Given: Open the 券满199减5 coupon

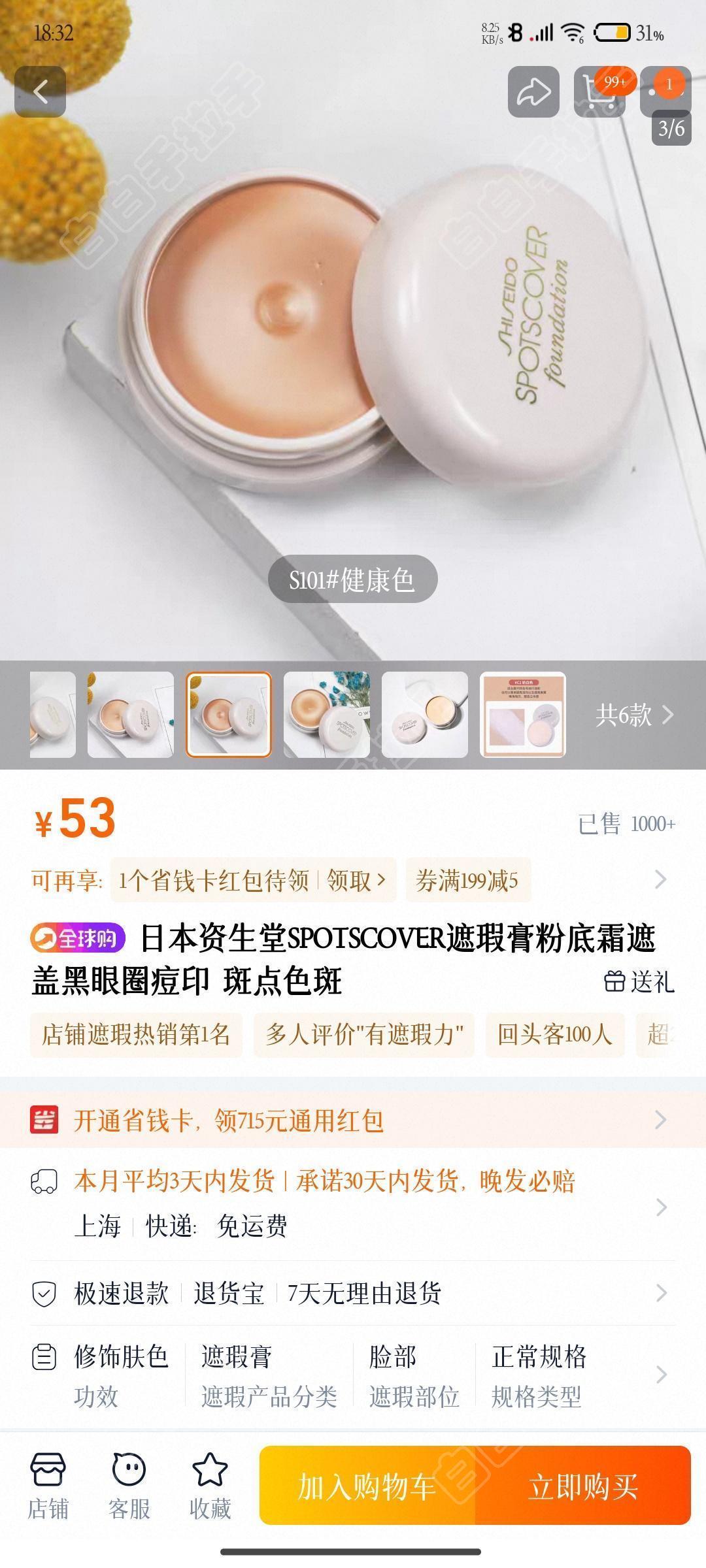Looking at the screenshot, I should [x=467, y=881].
